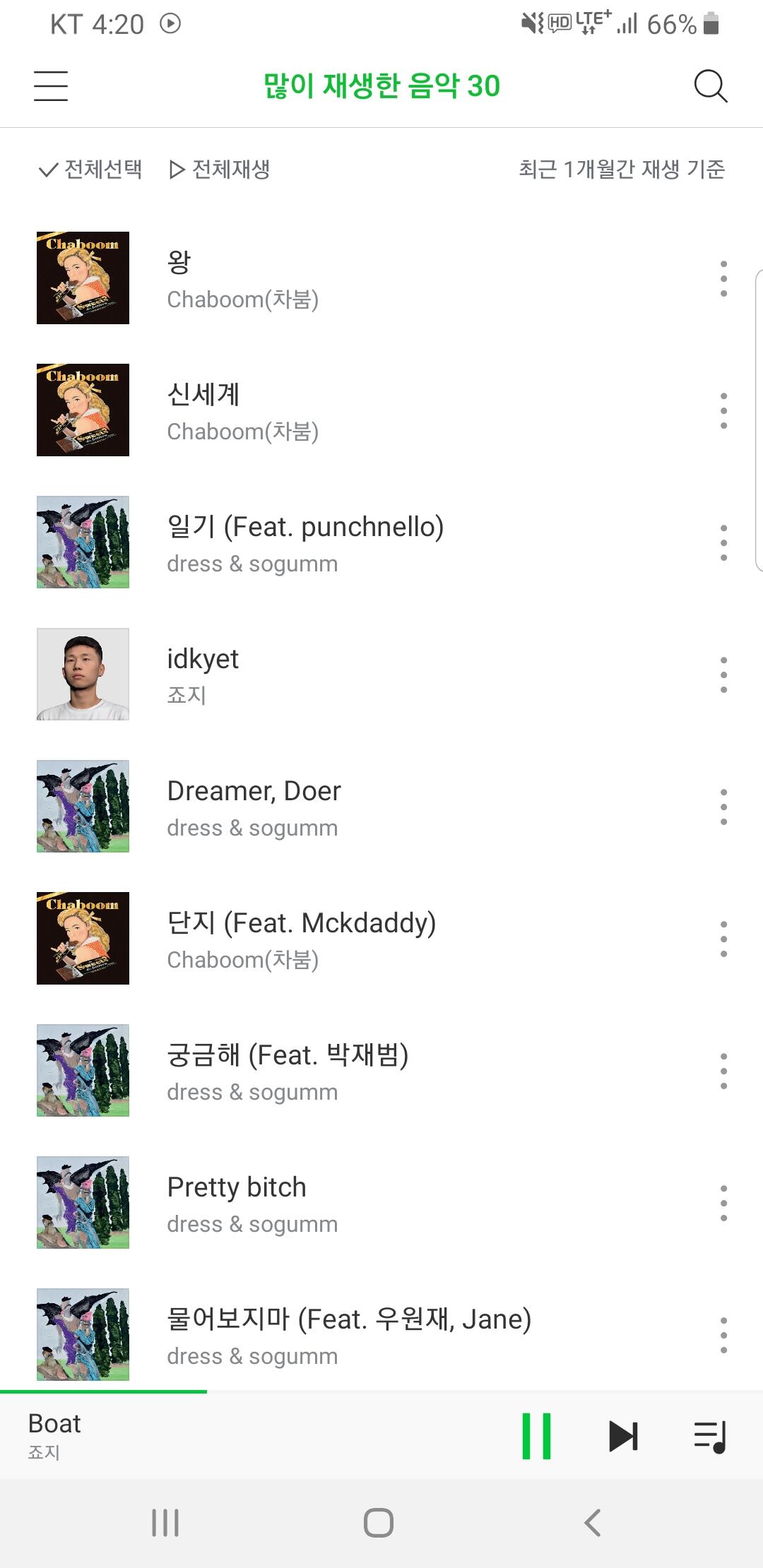Open more options for 단지 (Feat. Mckdaddy)
Viewport: 763px width, 1568px height.
[x=723, y=939]
